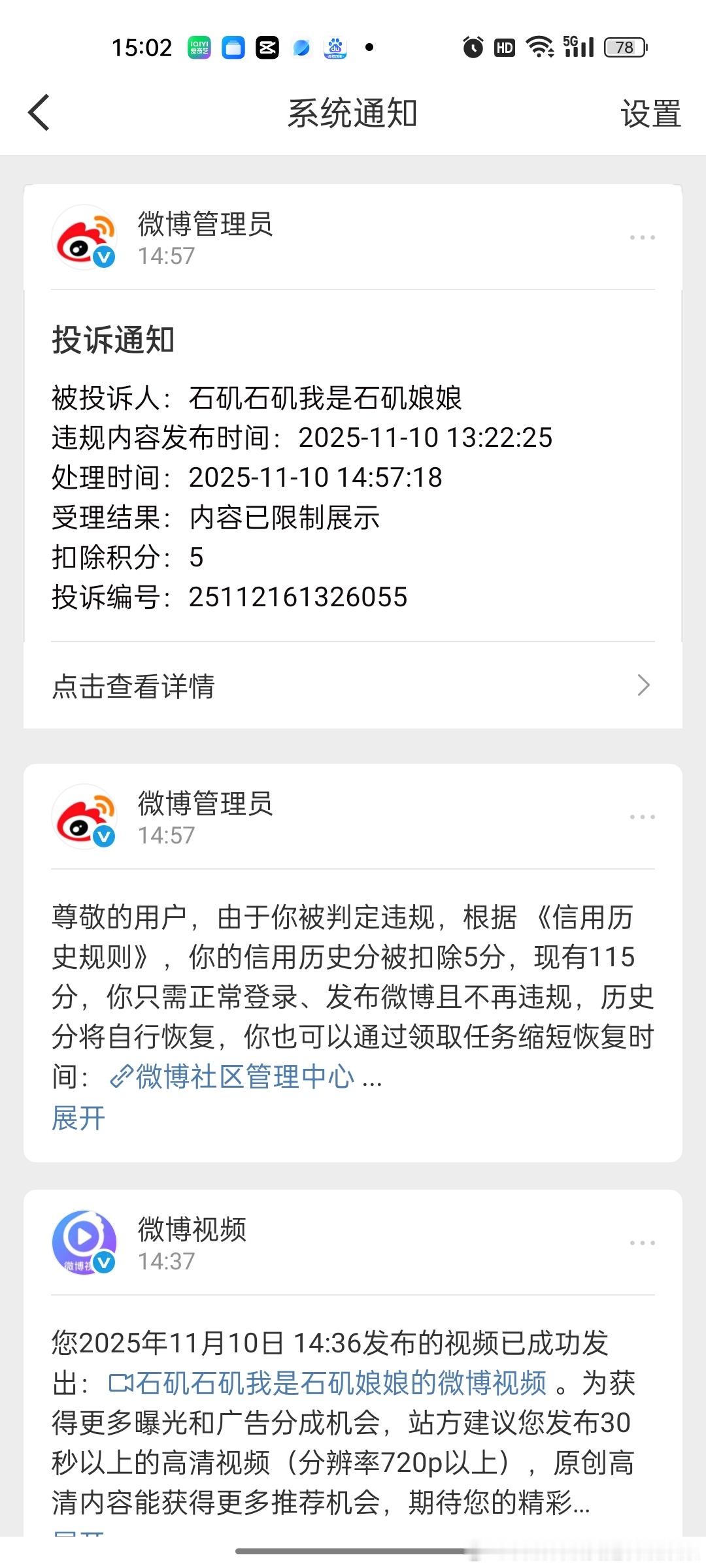Tap the alarm clock status bar icon

[x=472, y=47]
